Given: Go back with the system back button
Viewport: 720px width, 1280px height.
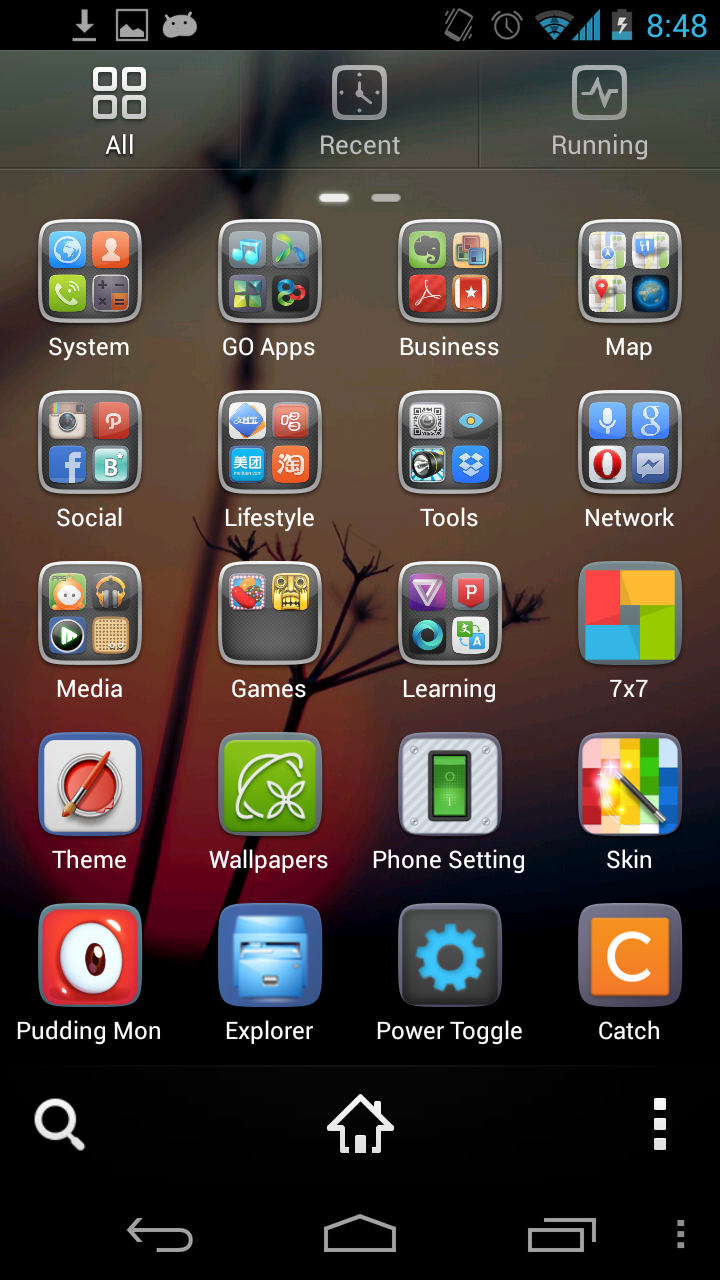Looking at the screenshot, I should click(160, 1235).
